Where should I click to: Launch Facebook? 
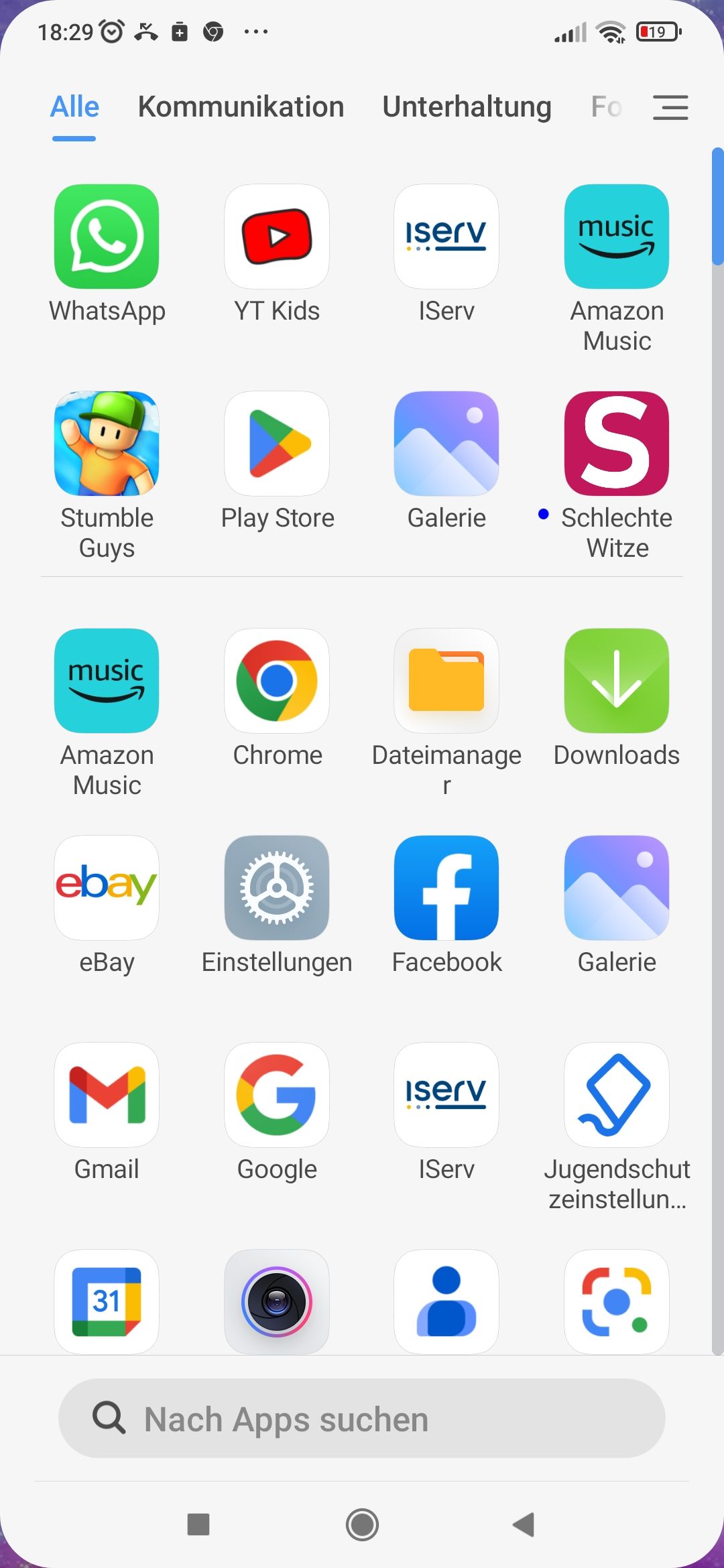(446, 888)
